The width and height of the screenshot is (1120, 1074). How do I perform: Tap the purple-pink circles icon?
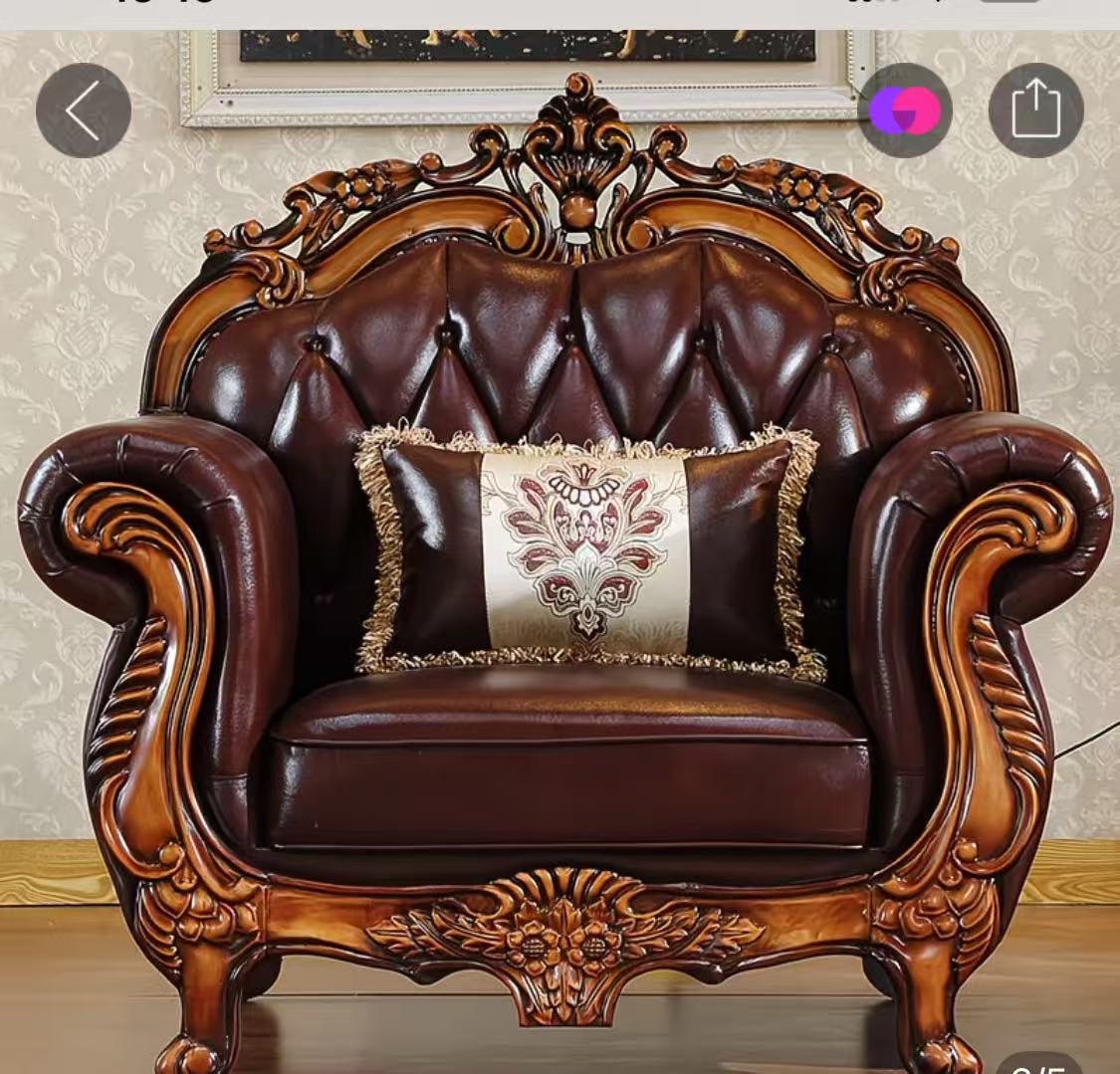coord(905,110)
